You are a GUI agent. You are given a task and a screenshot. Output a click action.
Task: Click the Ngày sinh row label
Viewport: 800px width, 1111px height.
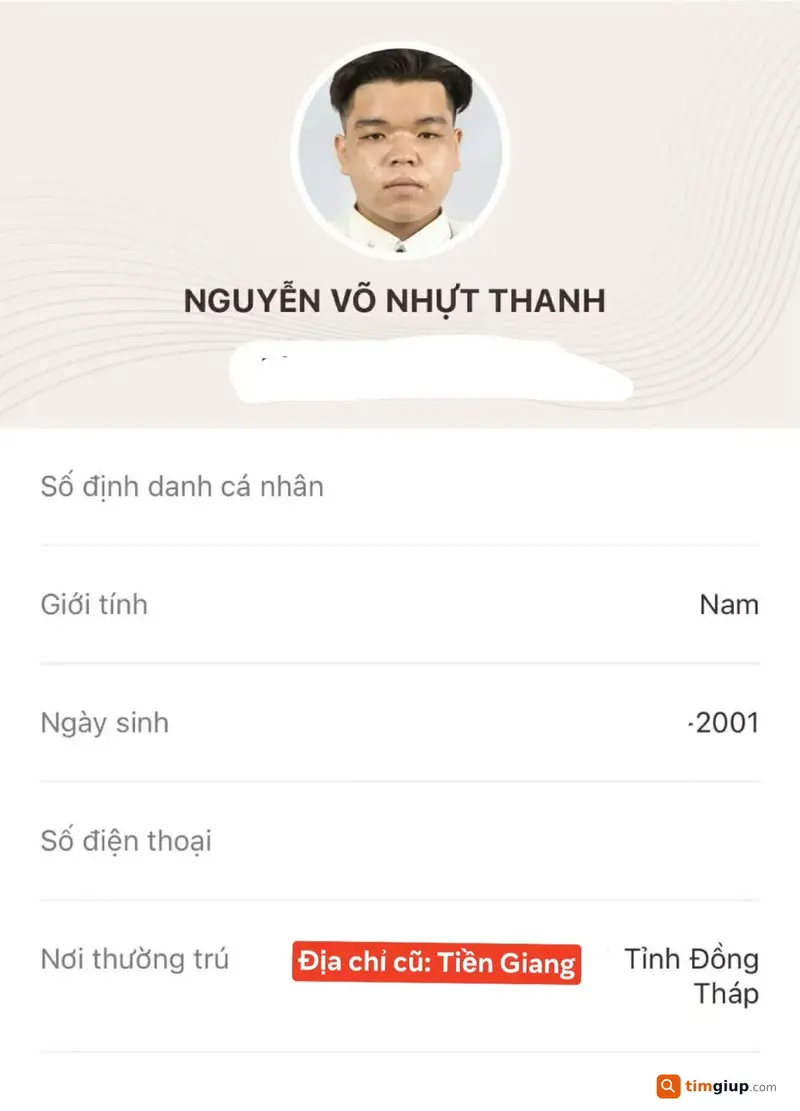pyautogui.click(x=104, y=722)
